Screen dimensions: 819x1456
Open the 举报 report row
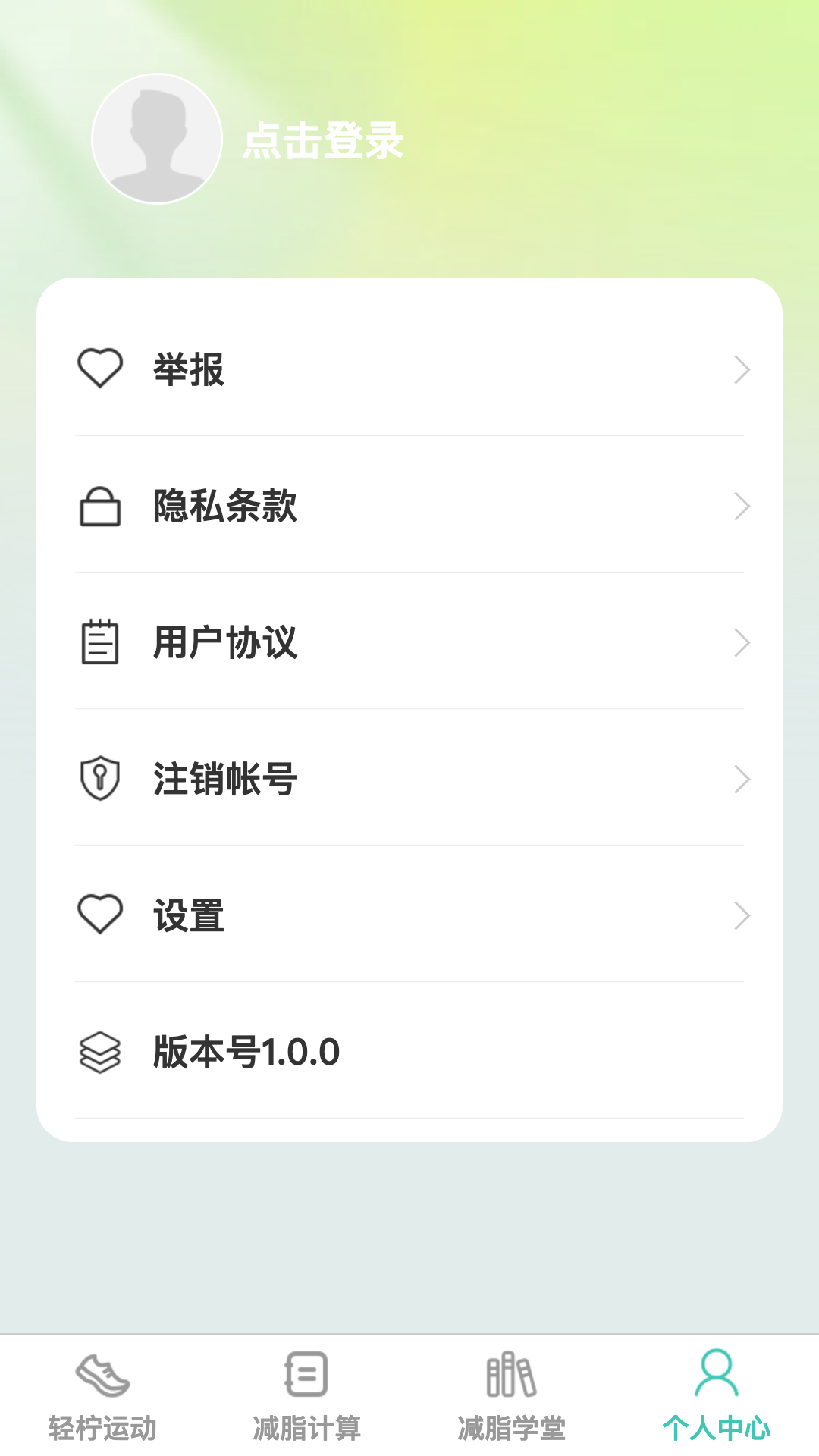point(409,369)
